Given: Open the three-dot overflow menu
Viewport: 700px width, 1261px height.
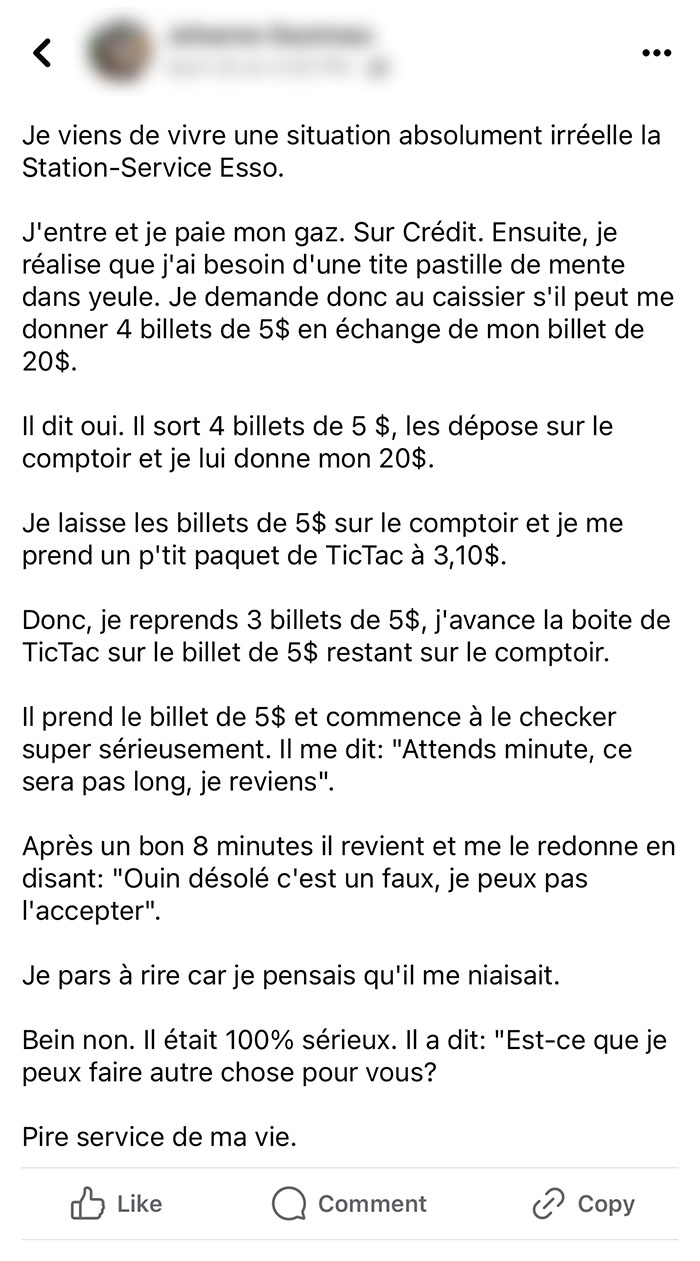Looking at the screenshot, I should click(x=656, y=53).
